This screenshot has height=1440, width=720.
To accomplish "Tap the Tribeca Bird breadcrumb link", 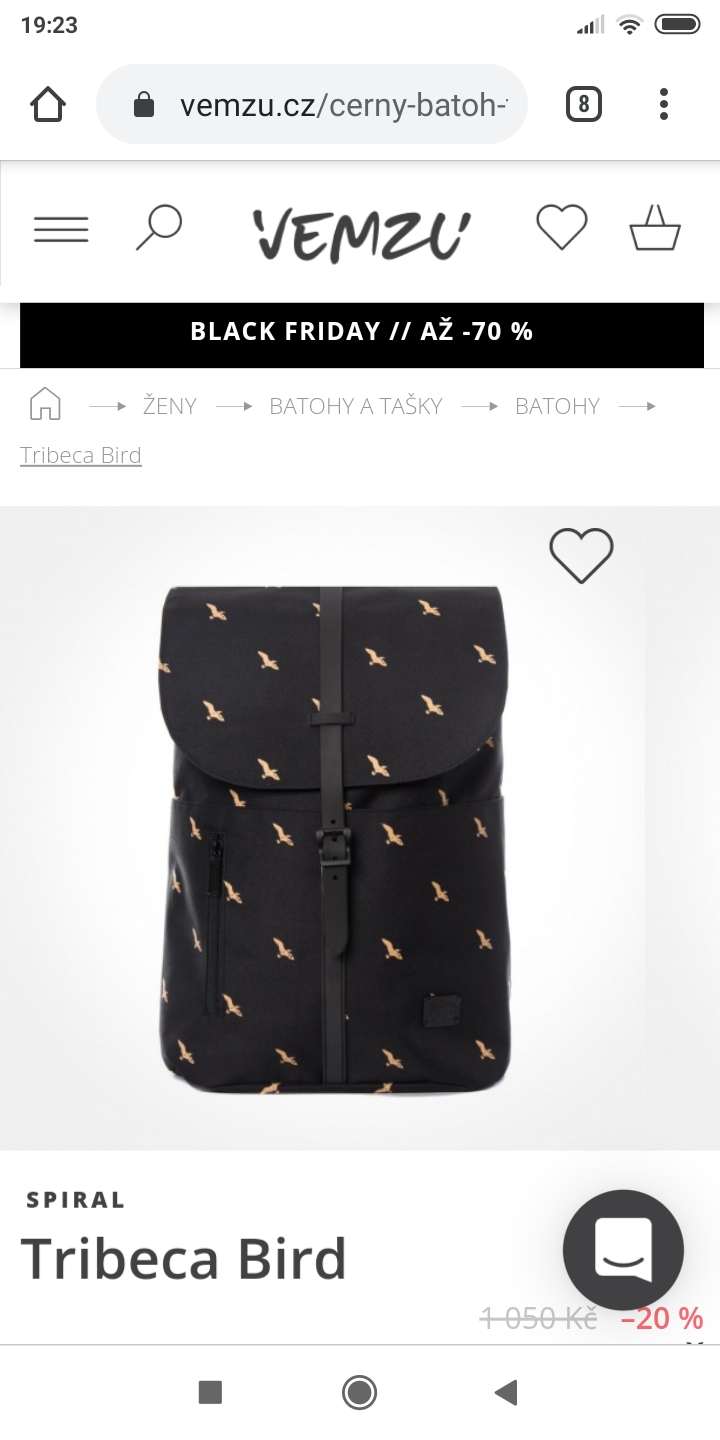I will (x=81, y=455).
